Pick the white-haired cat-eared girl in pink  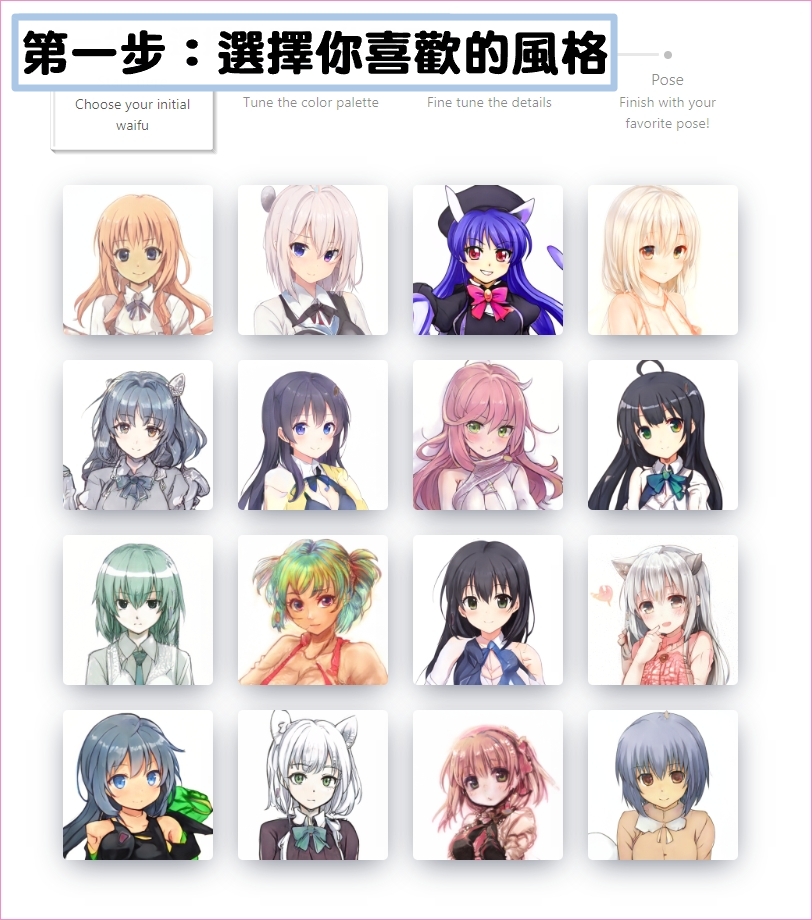(663, 610)
